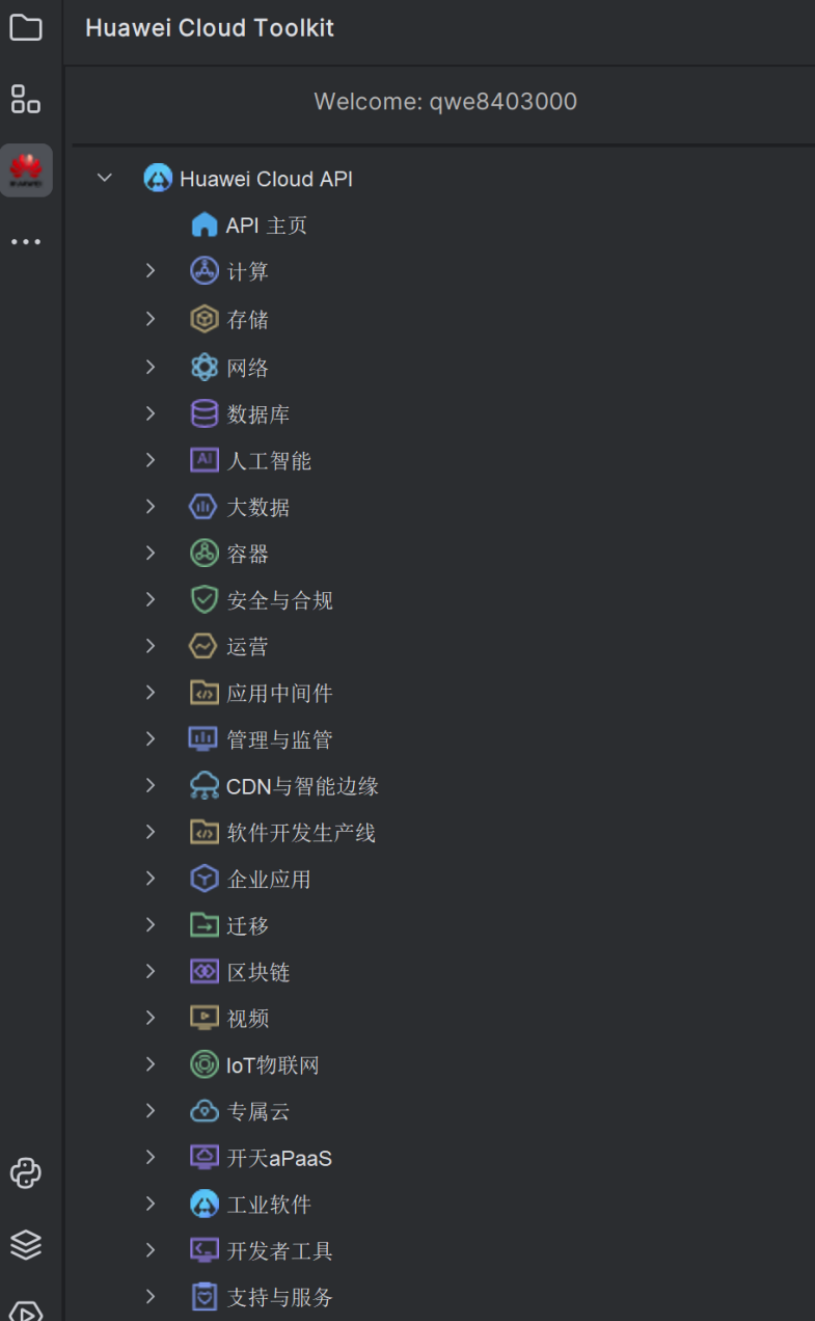815x1321 pixels.
Task: Select the 开天aPaaS tree item
Action: point(279,1158)
